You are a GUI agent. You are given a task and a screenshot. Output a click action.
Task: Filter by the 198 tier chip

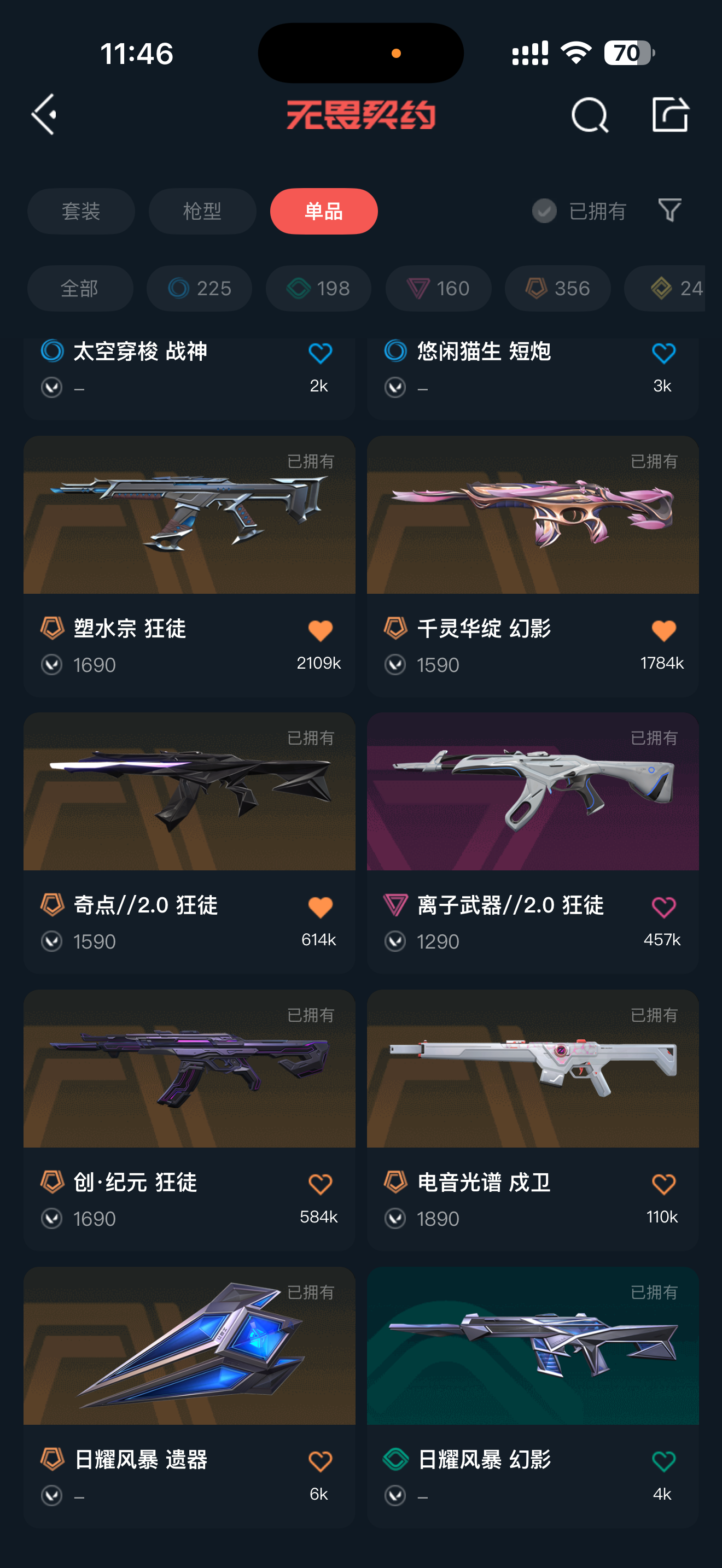[x=318, y=288]
